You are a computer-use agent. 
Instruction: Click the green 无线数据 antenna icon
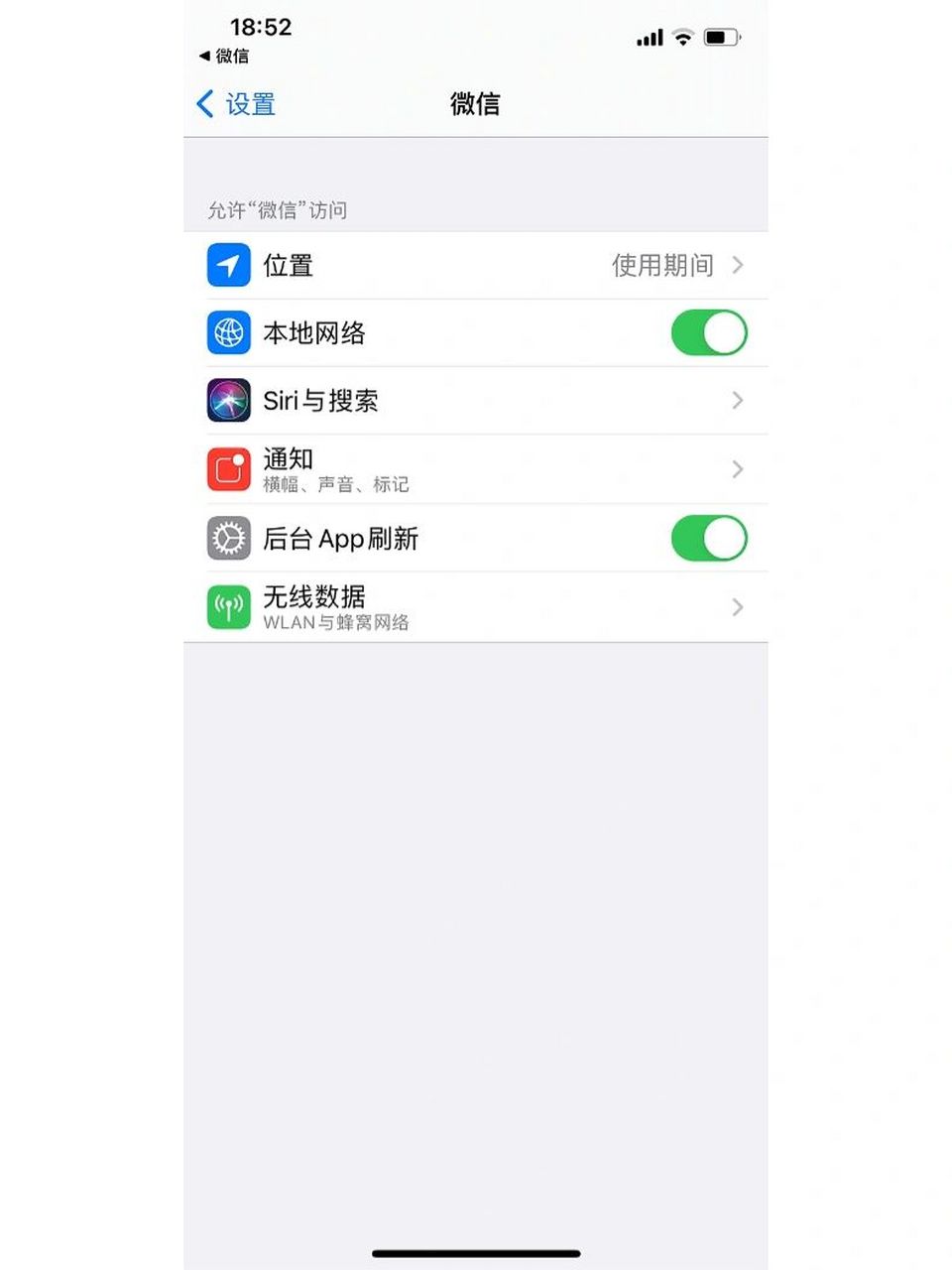[228, 606]
